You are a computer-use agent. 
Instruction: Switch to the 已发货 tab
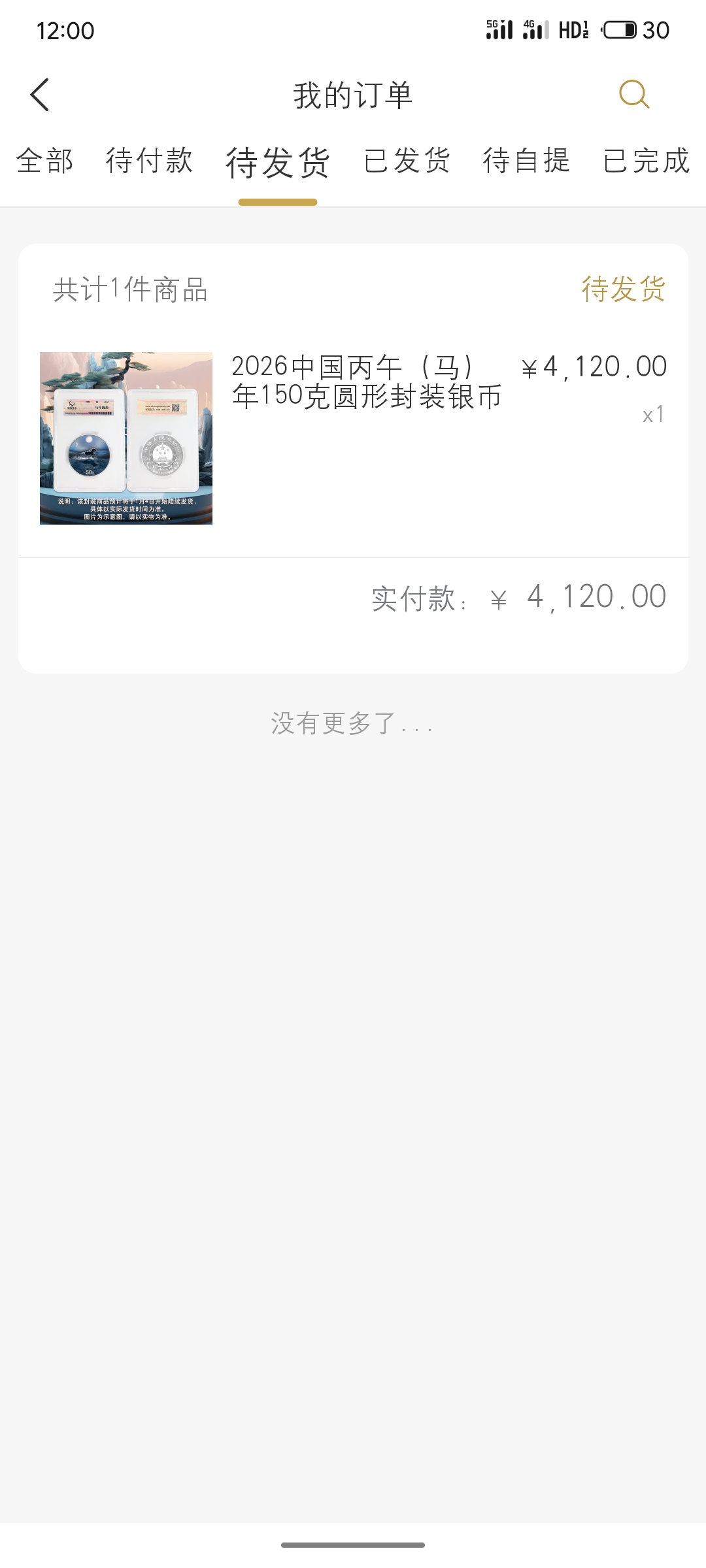click(407, 161)
